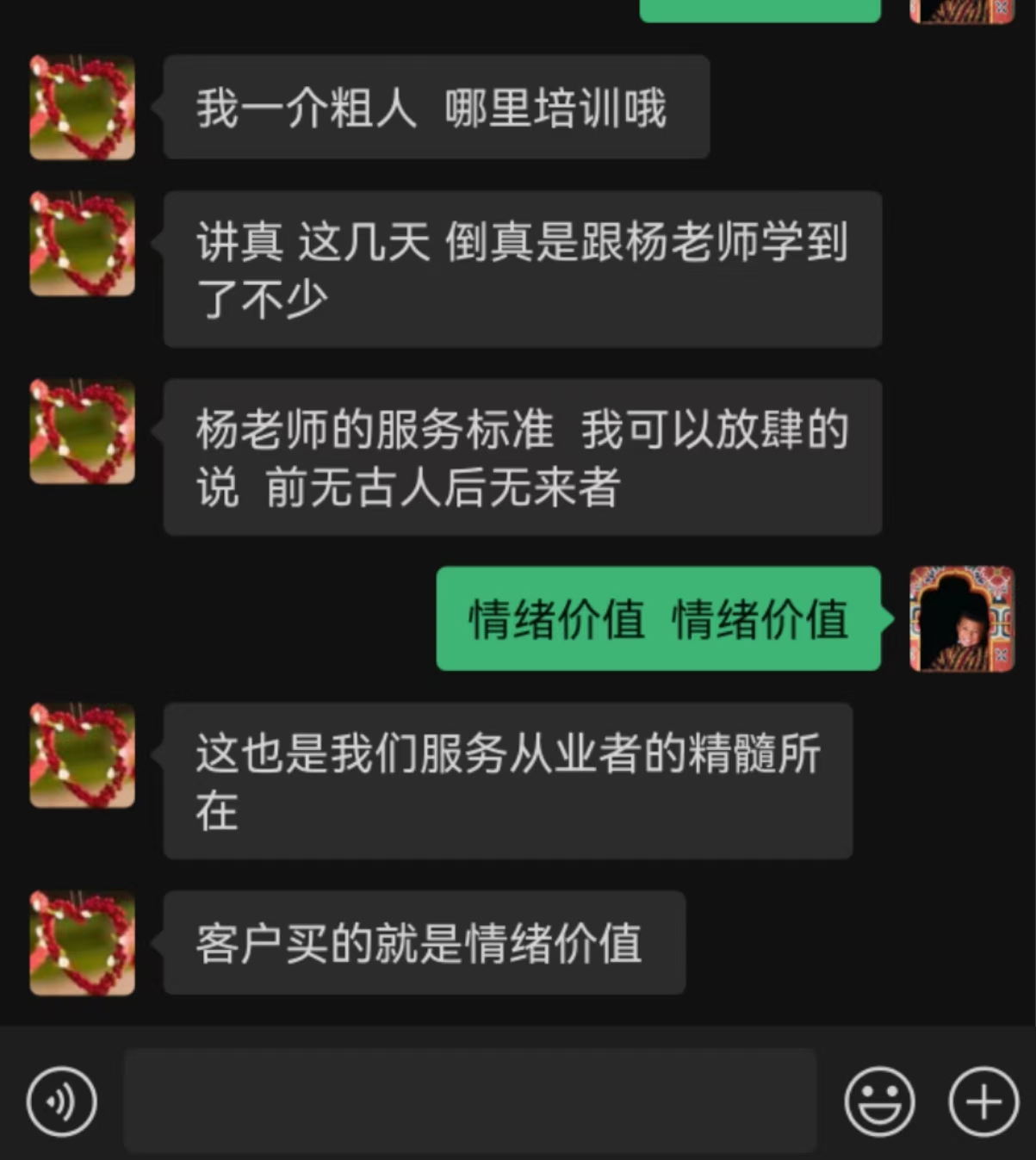This screenshot has width=1036, height=1160.
Task: Open own avatar beside 情绪价值 情绪价值 message
Action: point(962,618)
